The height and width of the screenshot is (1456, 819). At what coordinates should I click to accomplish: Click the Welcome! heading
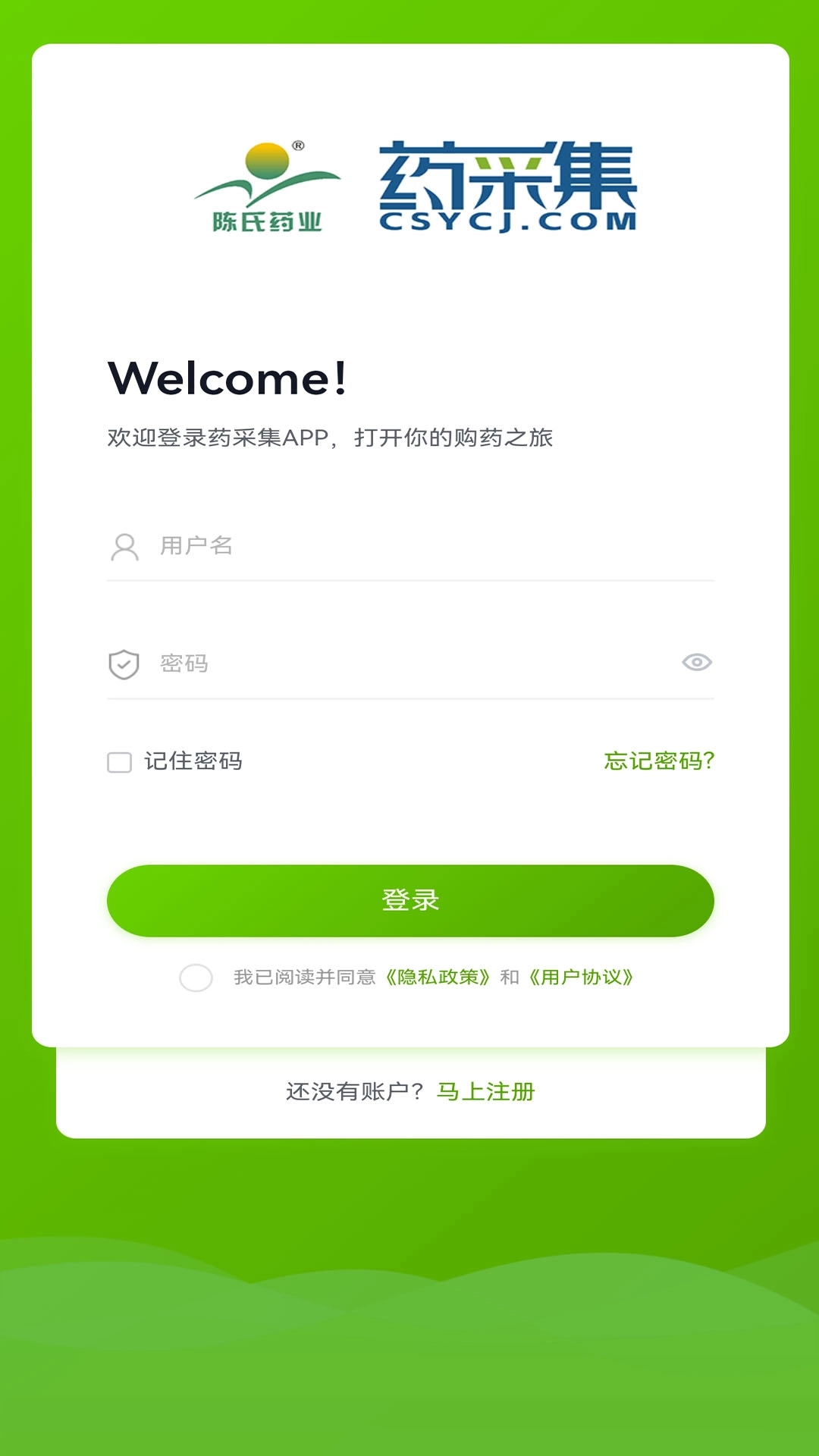(227, 377)
